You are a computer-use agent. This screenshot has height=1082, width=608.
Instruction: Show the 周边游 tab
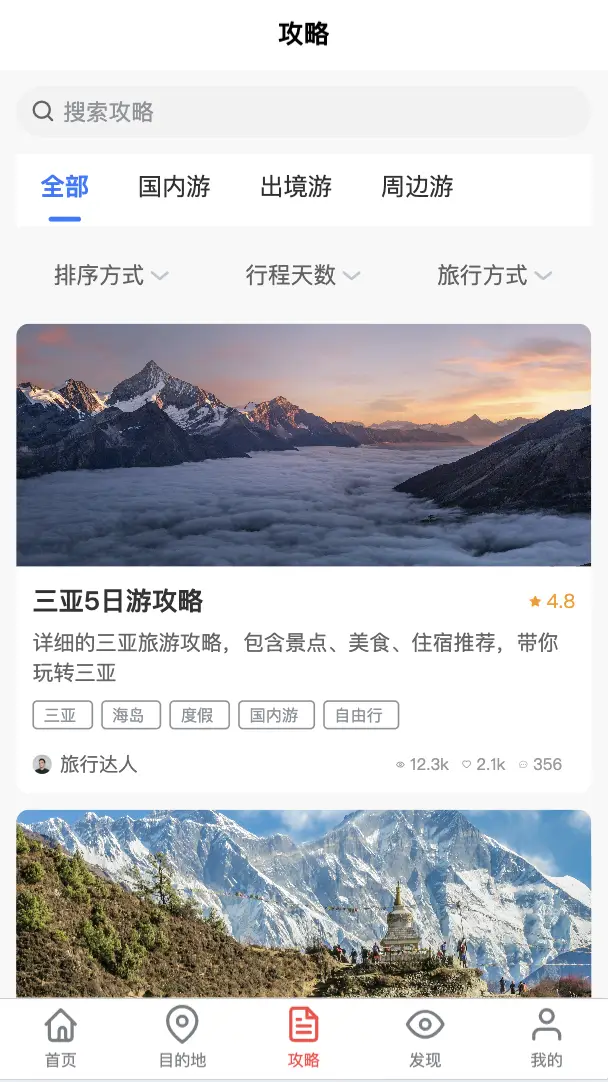coord(417,187)
